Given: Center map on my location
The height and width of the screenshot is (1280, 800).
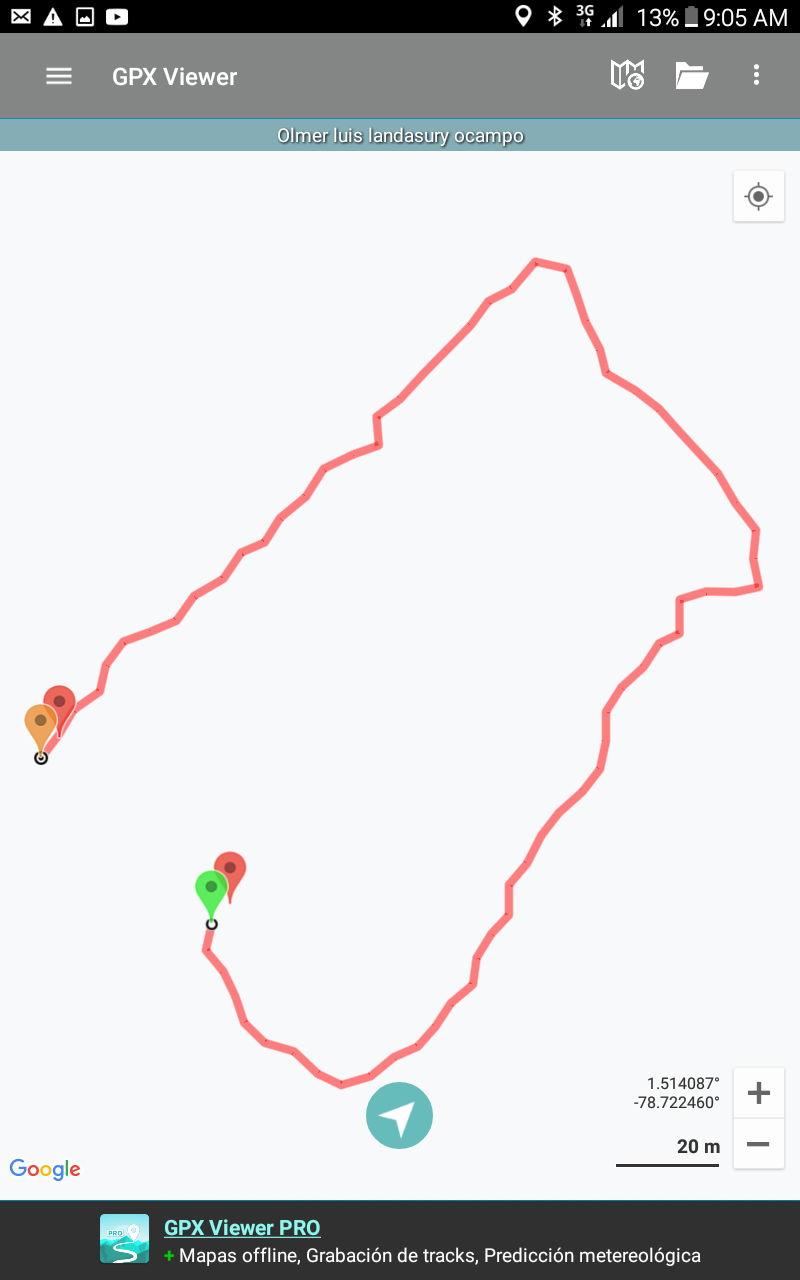Looking at the screenshot, I should click(x=758, y=197).
